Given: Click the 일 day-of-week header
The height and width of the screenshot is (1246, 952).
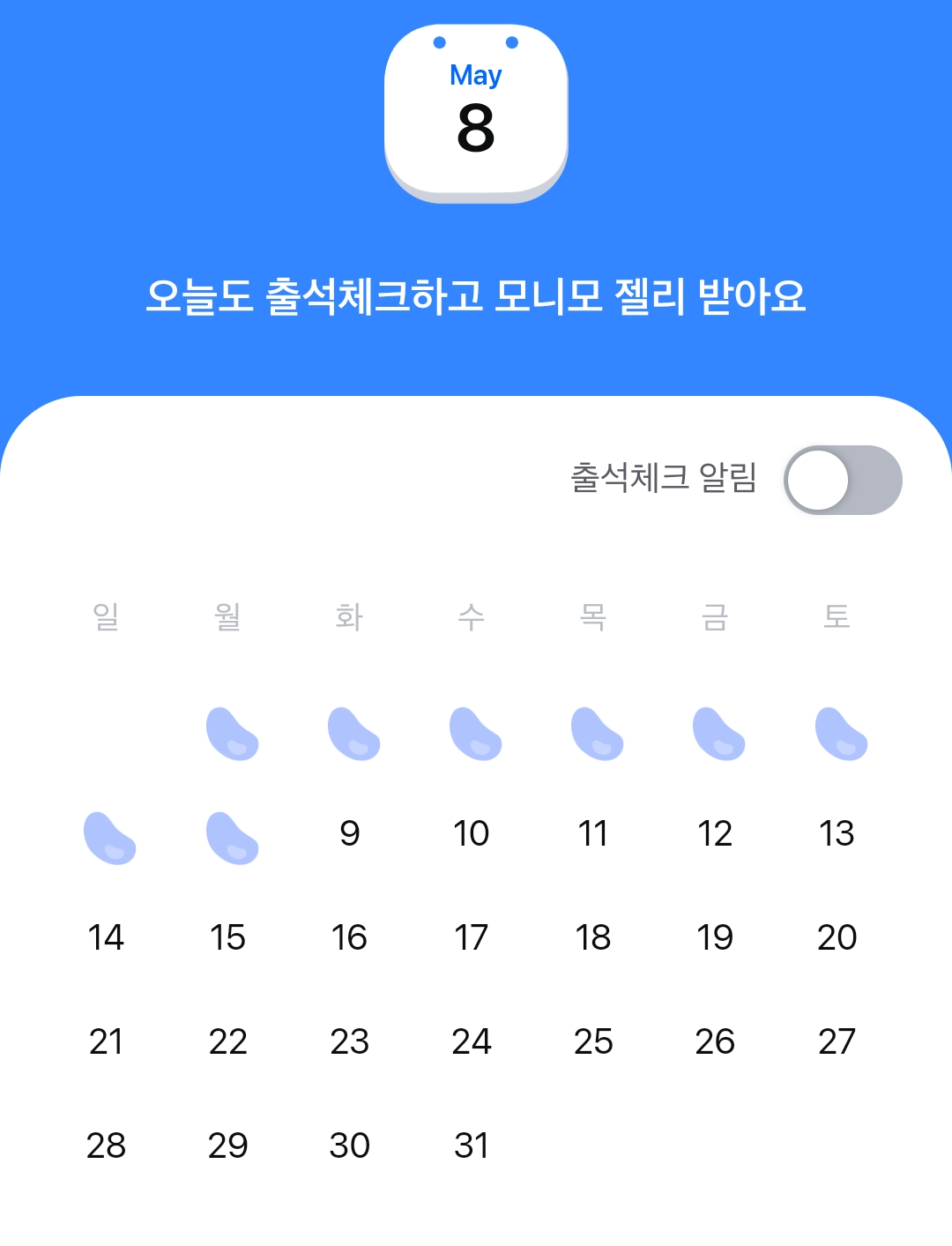Looking at the screenshot, I should click(x=107, y=617).
